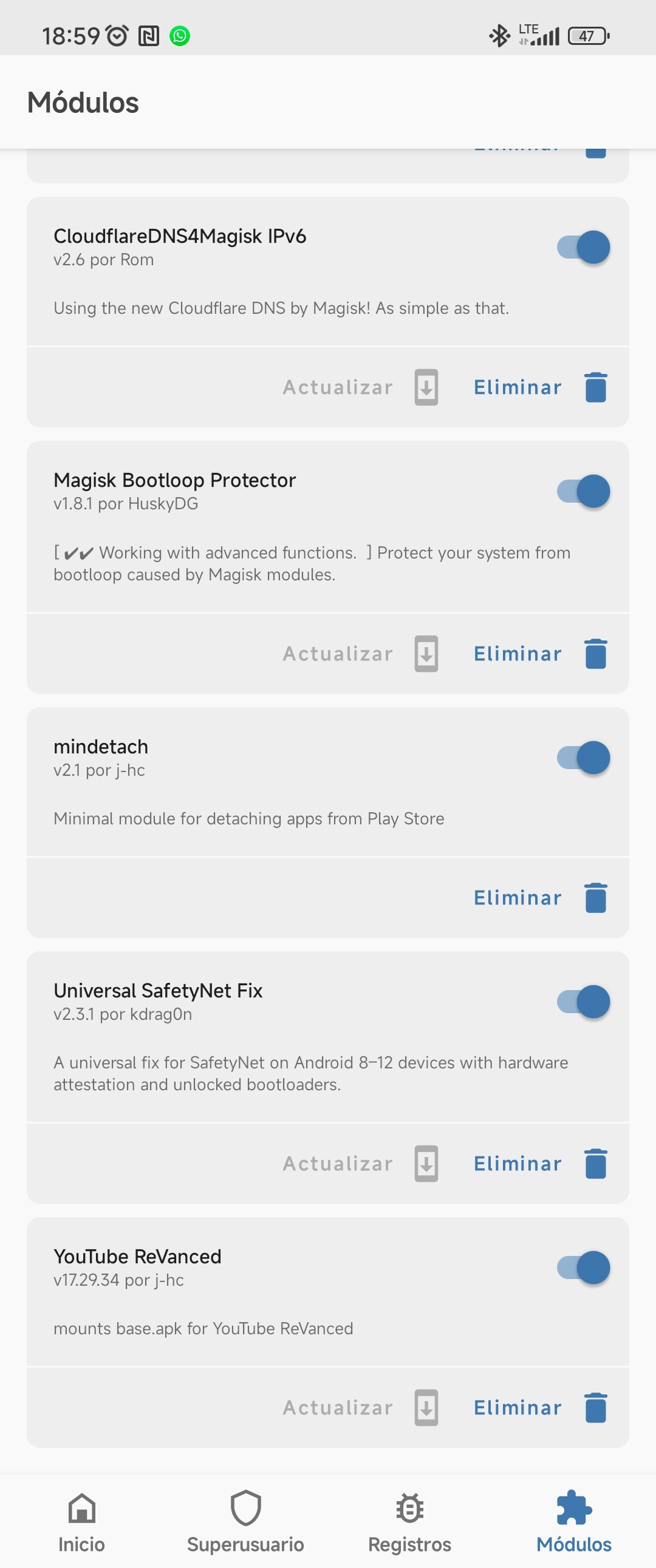Tap the trash icon for Universal SafetyNet Fix
Screen dimensions: 656x1568
(594, 1162)
